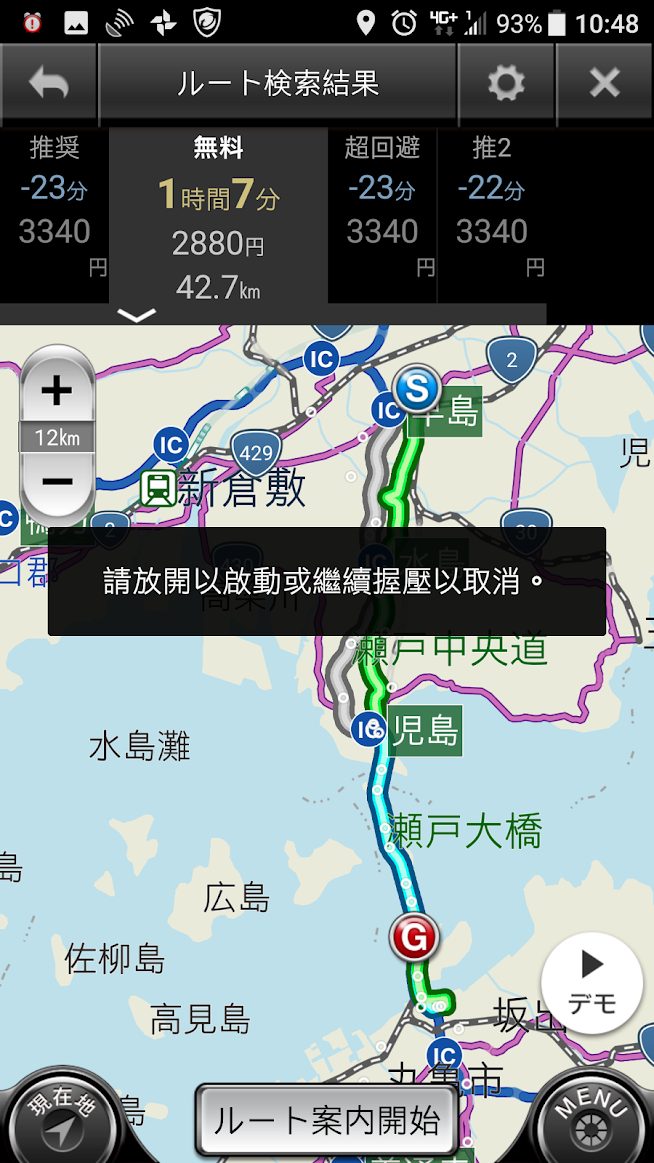The height and width of the screenshot is (1163, 654).
Task: Zoom out on the map
Action: tap(57, 481)
